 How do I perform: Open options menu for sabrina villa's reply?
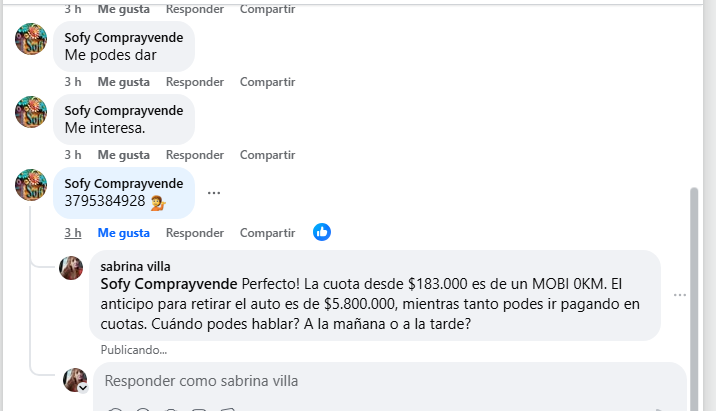tap(680, 295)
